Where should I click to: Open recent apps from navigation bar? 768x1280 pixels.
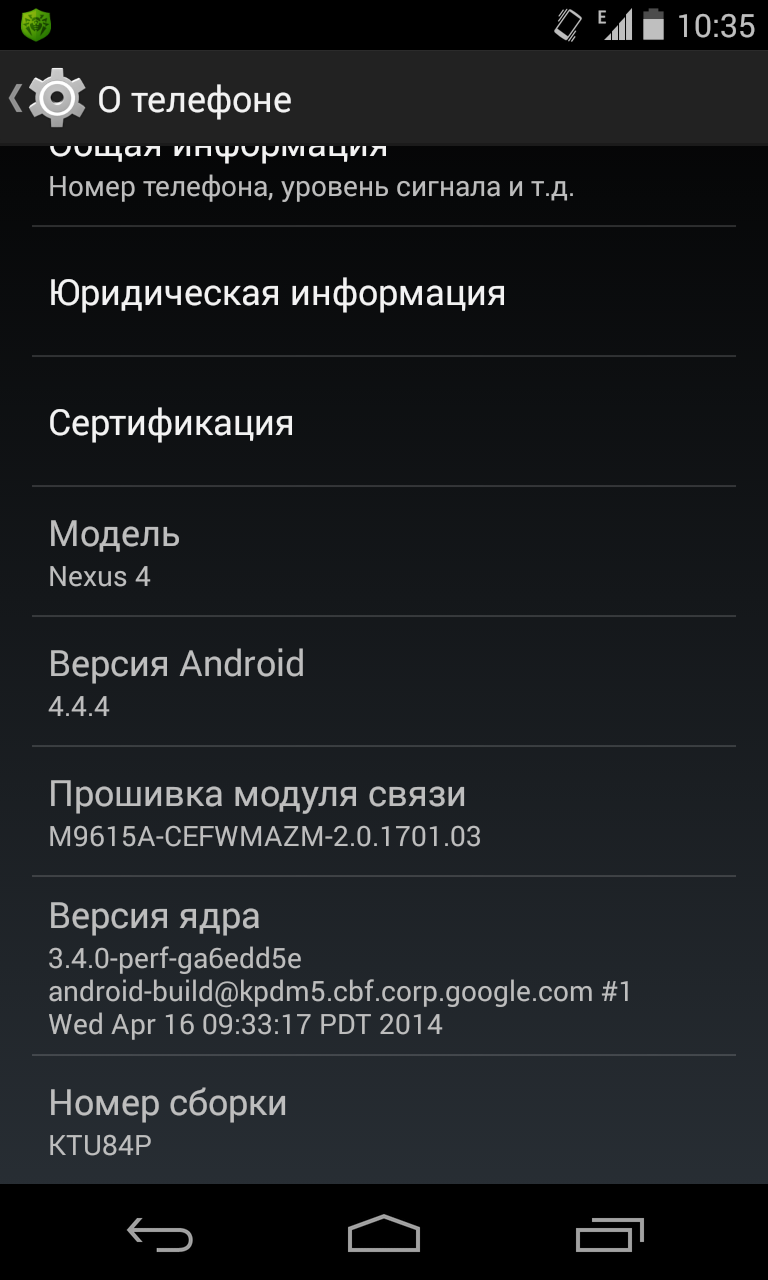click(x=609, y=1235)
